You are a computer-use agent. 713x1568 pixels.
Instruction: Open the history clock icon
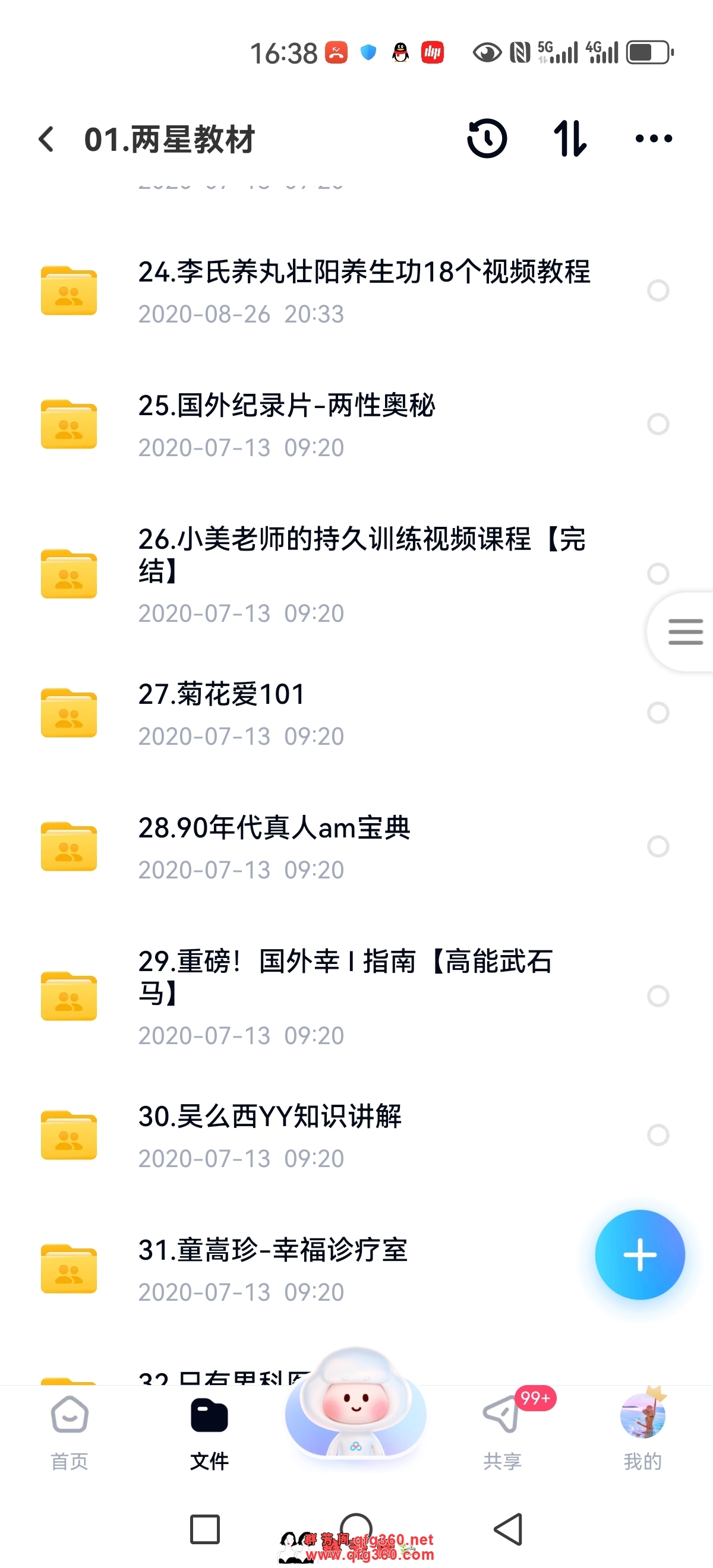[x=487, y=139]
